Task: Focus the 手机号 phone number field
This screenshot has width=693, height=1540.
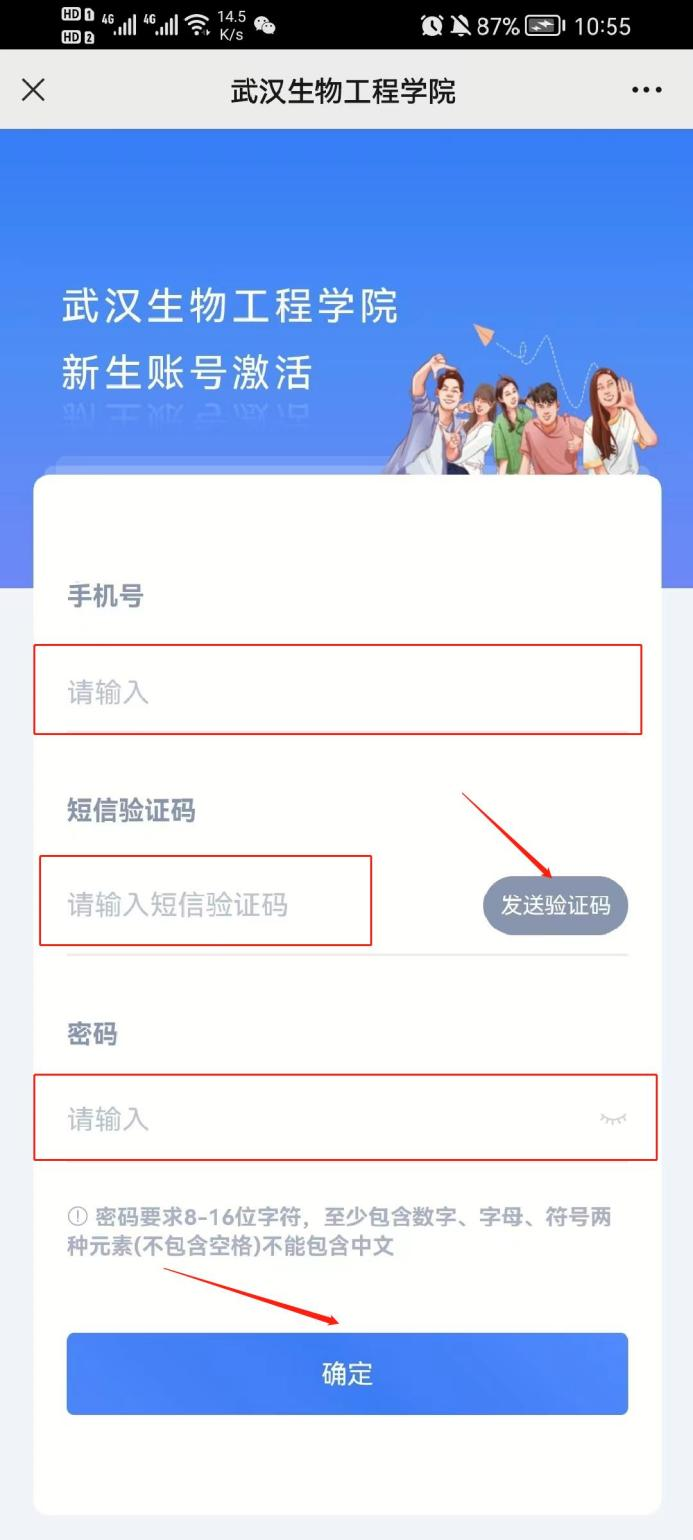Action: [337, 692]
